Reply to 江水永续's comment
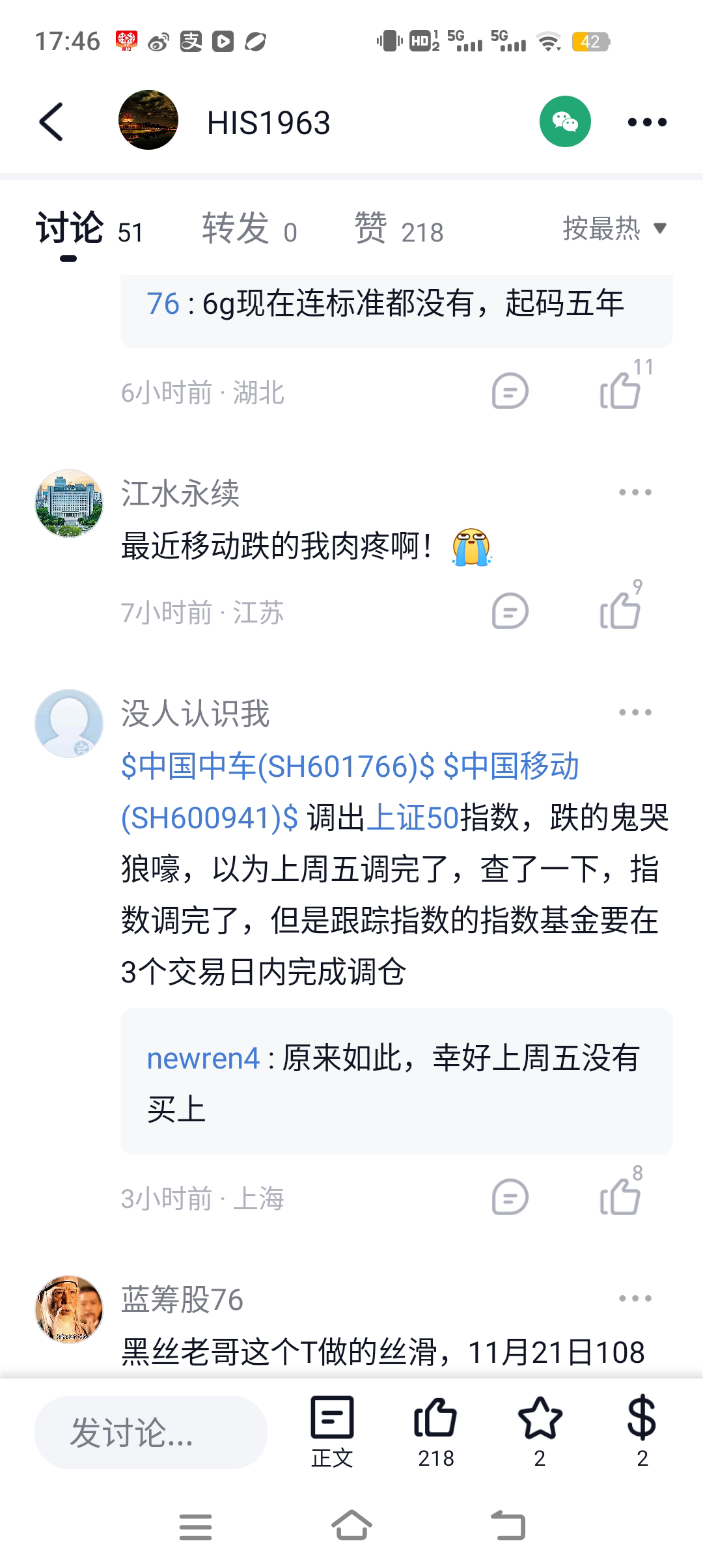Viewport: 703px width, 1568px height. (510, 611)
